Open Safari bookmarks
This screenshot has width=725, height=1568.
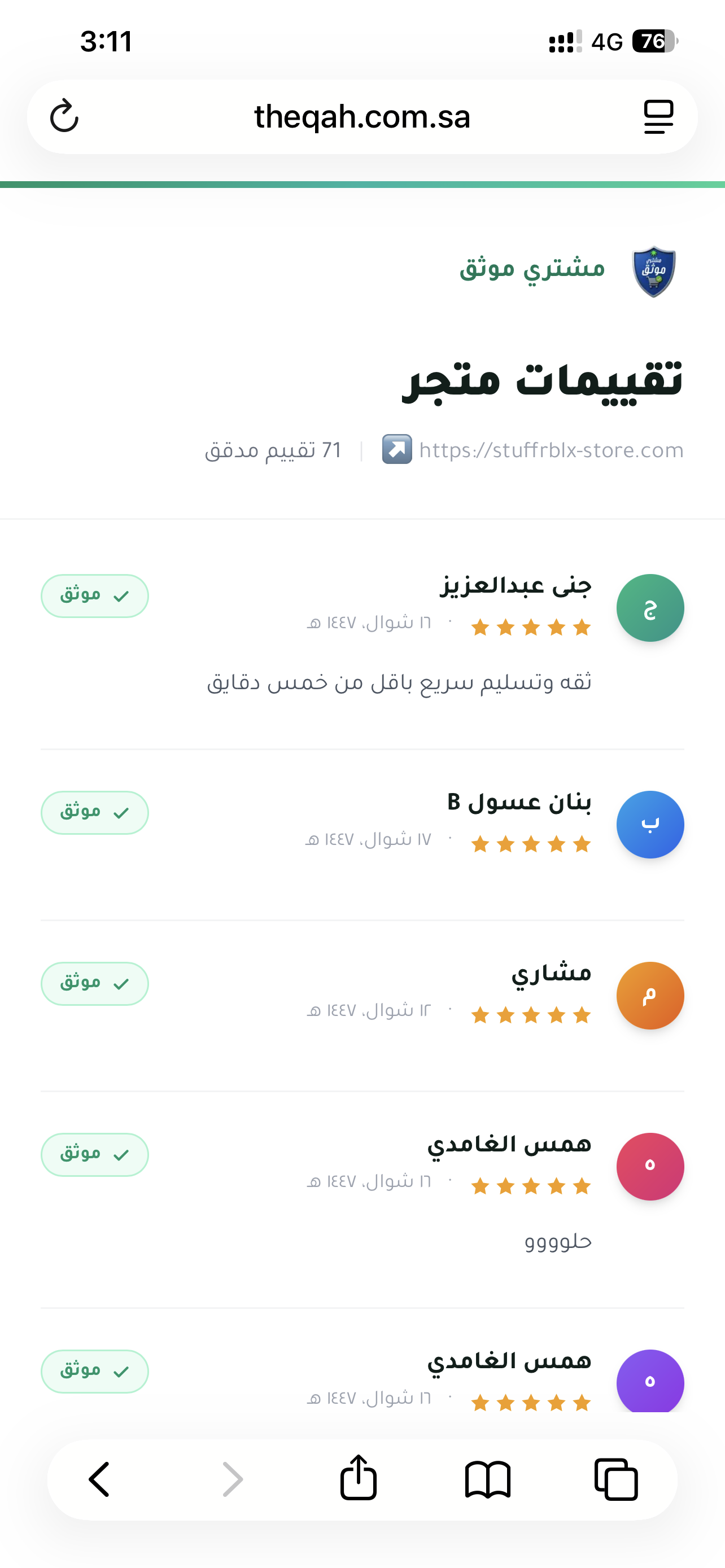point(488,1479)
